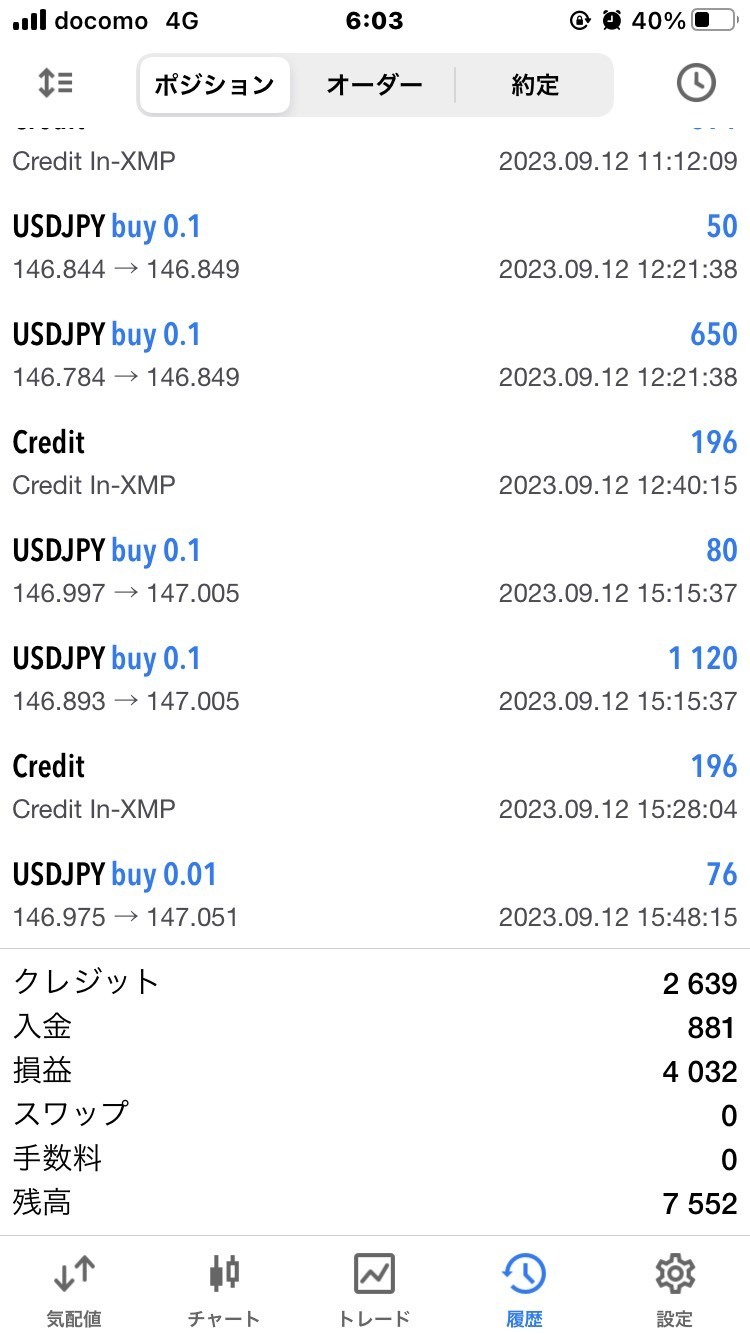Switch to the 約定 segment
This screenshot has width=750, height=1334.
pos(534,85)
